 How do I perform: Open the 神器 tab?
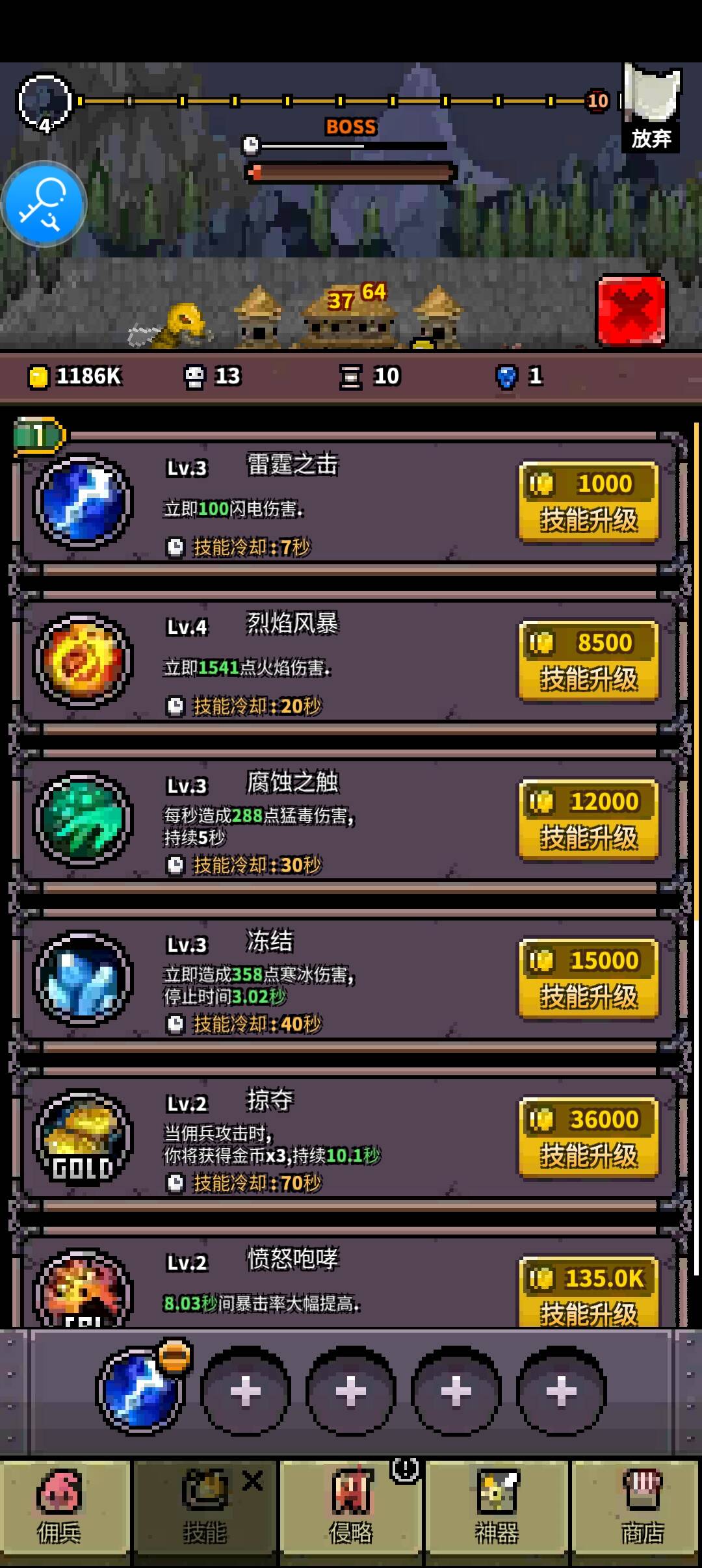[x=497, y=1512]
